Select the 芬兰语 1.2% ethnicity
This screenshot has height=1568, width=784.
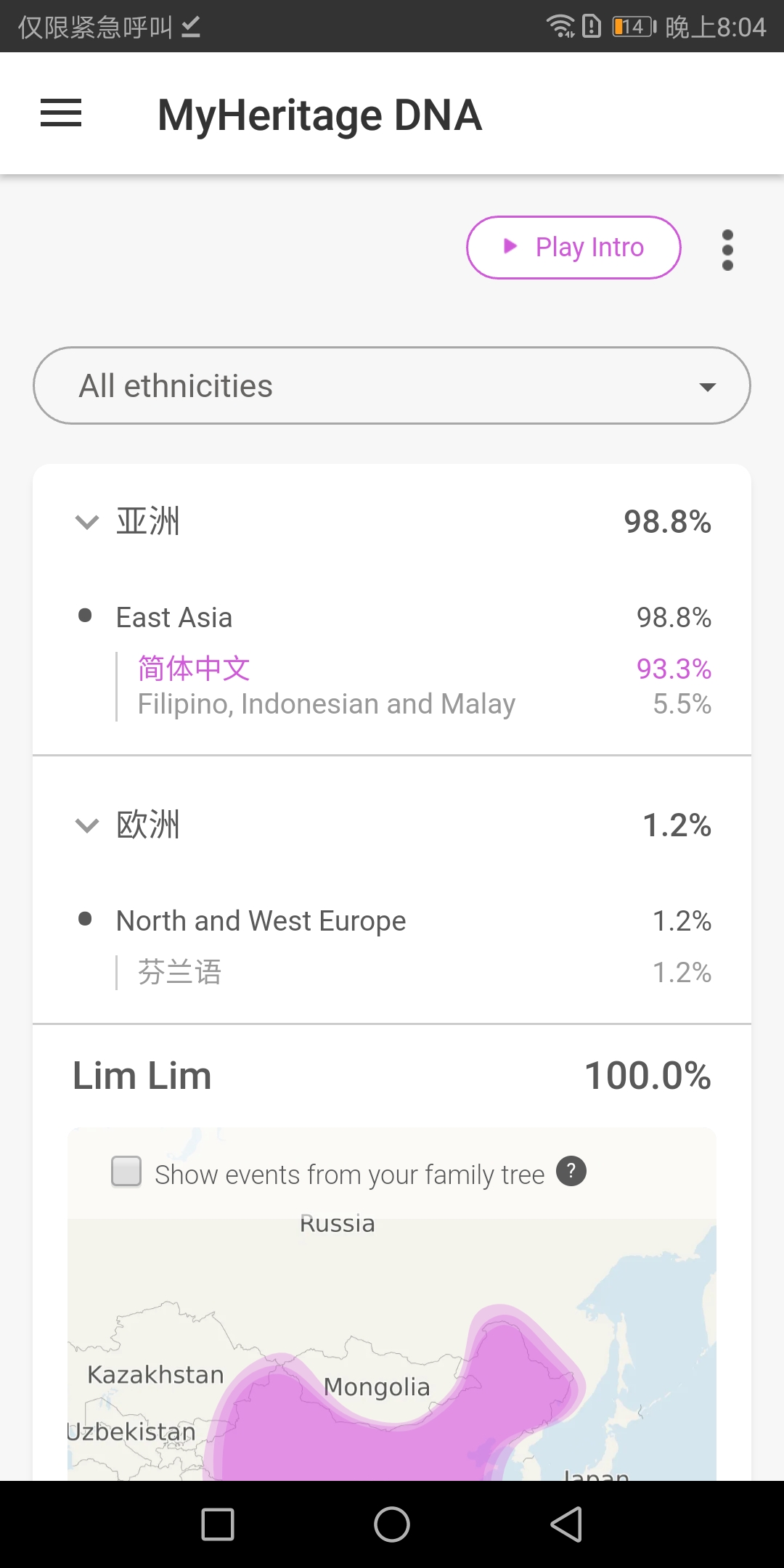point(424,972)
